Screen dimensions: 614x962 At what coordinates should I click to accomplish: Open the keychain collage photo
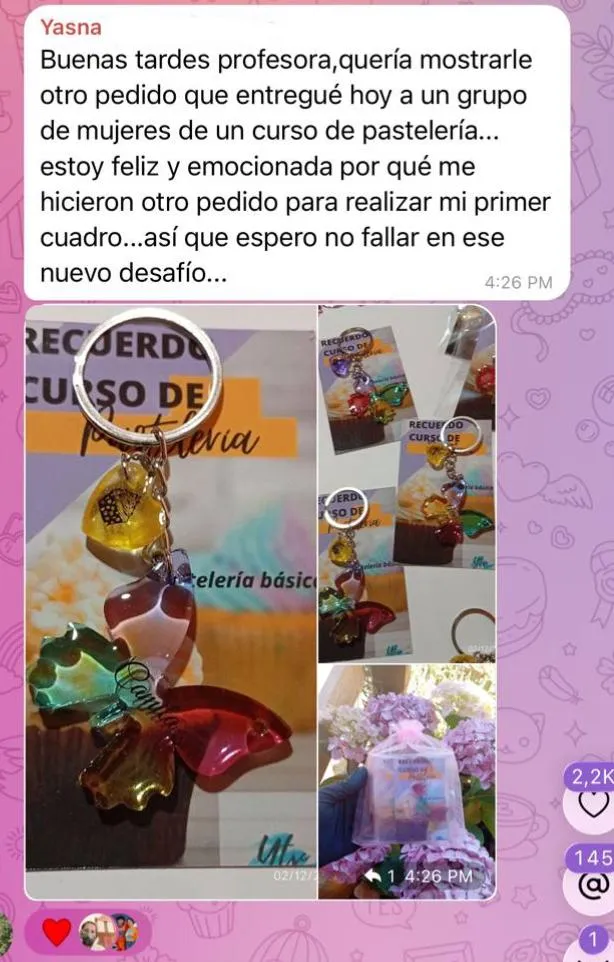[x=406, y=485]
